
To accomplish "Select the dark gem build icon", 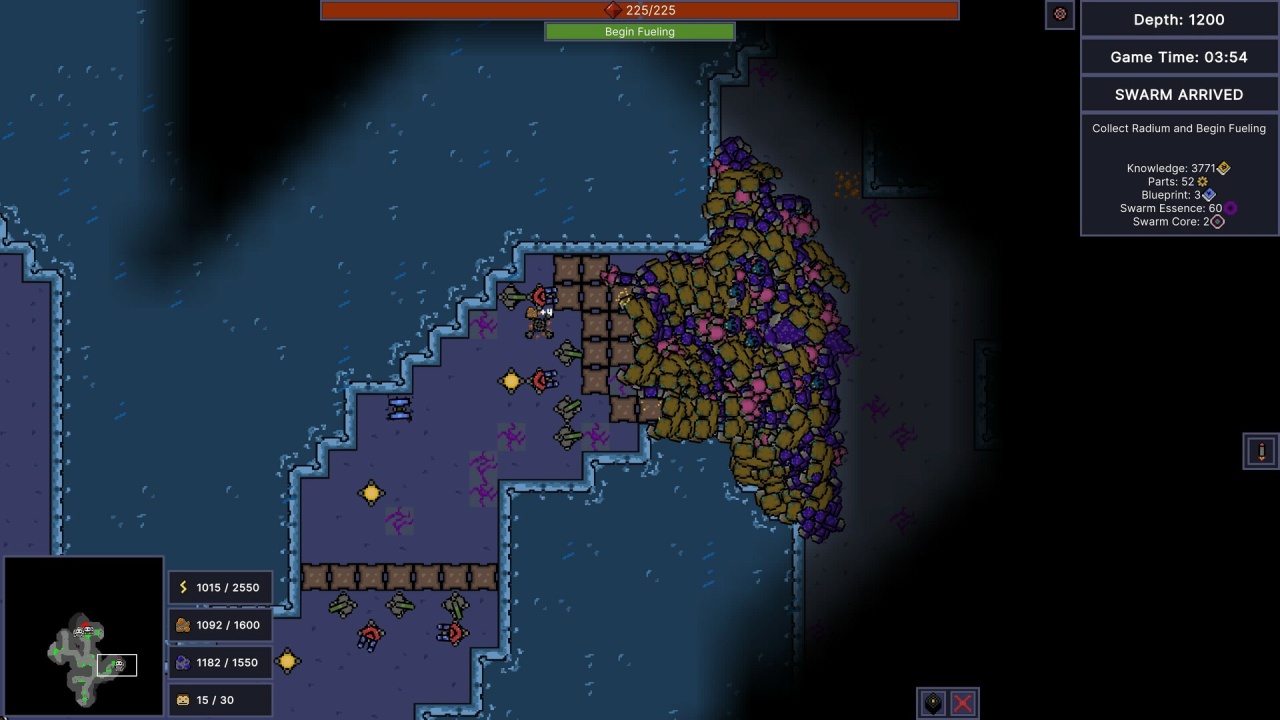I will (932, 703).
